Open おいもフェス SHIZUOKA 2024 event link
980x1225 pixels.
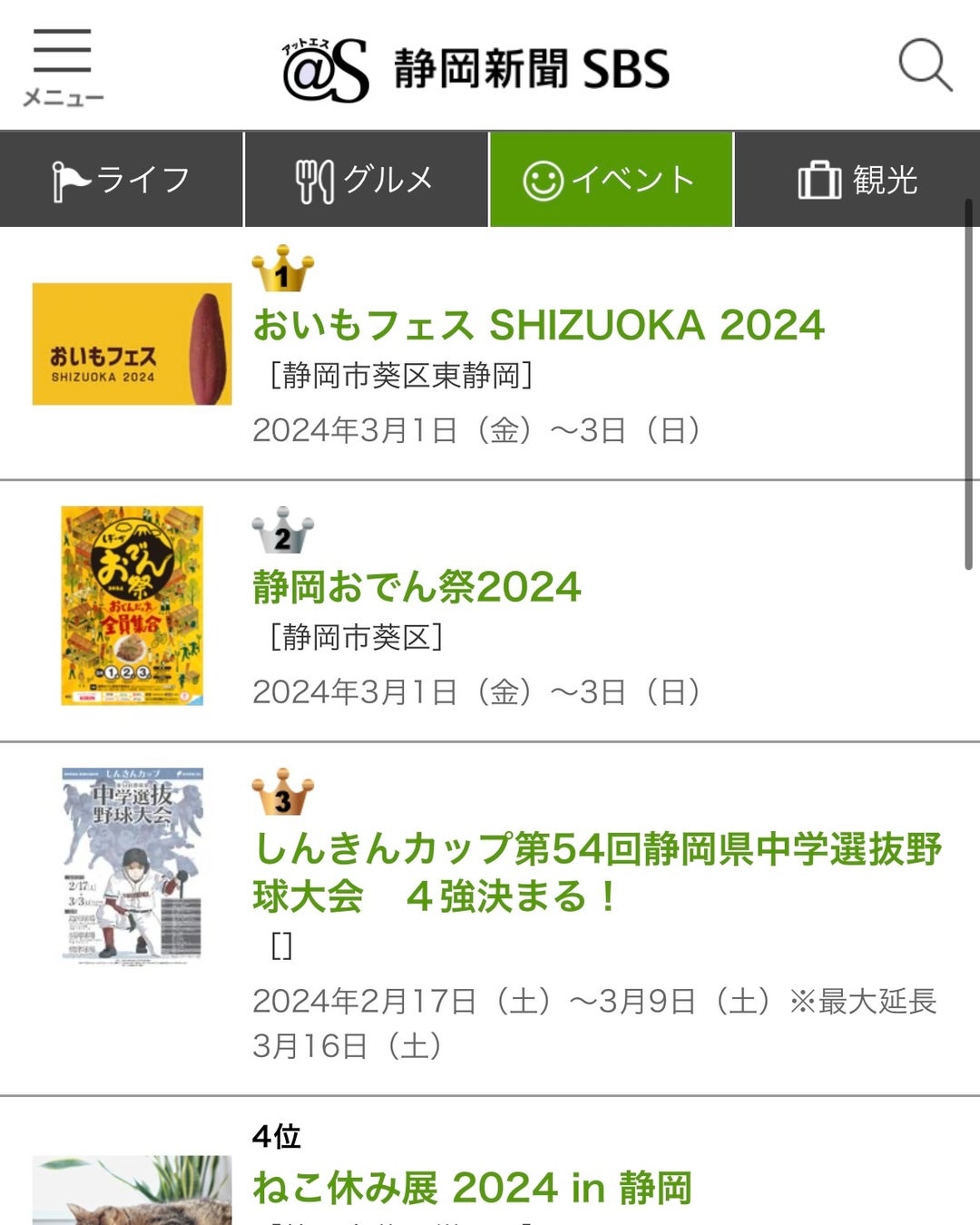coord(538,325)
